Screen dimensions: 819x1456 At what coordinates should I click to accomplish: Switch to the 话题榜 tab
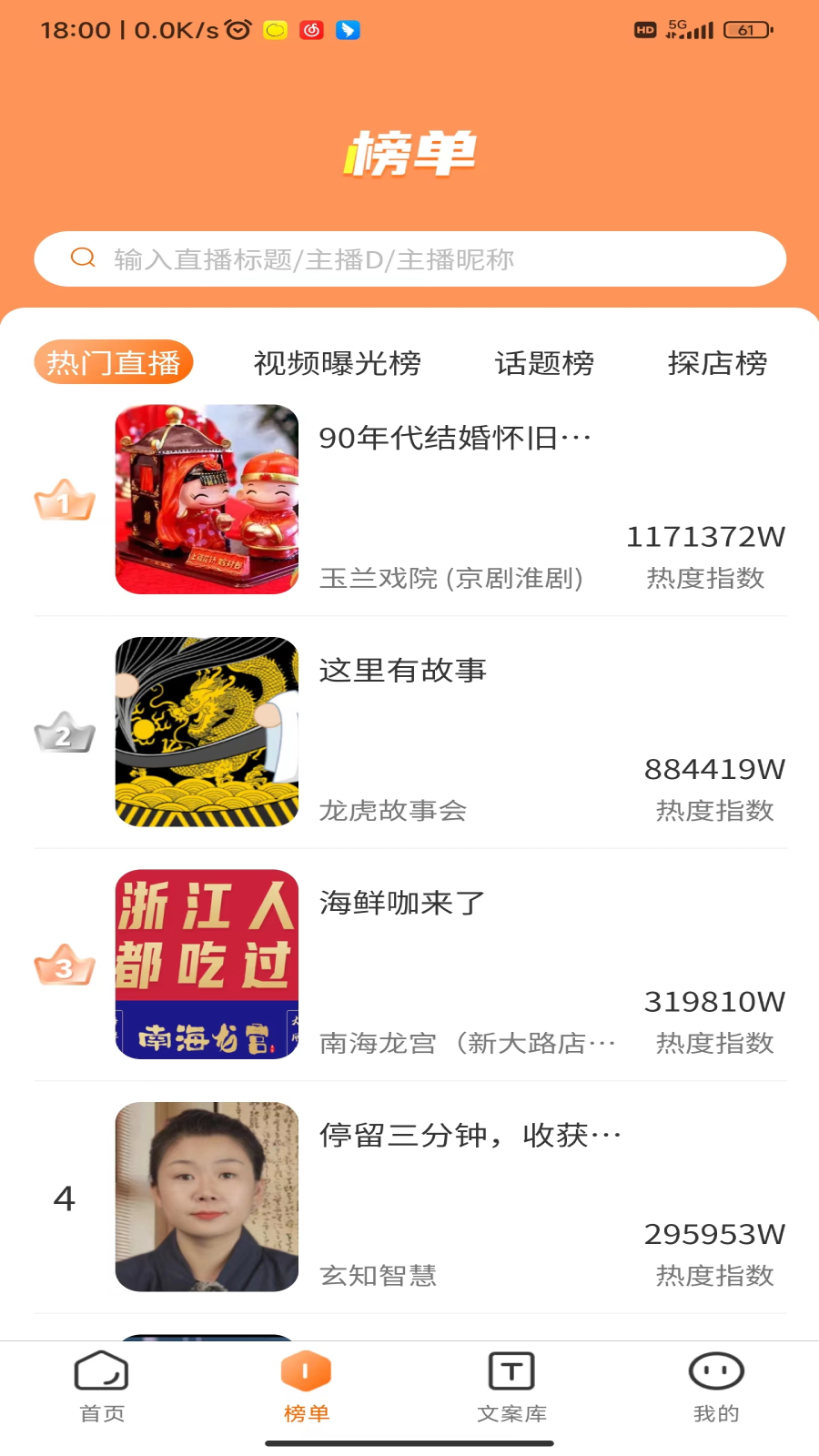click(x=544, y=363)
